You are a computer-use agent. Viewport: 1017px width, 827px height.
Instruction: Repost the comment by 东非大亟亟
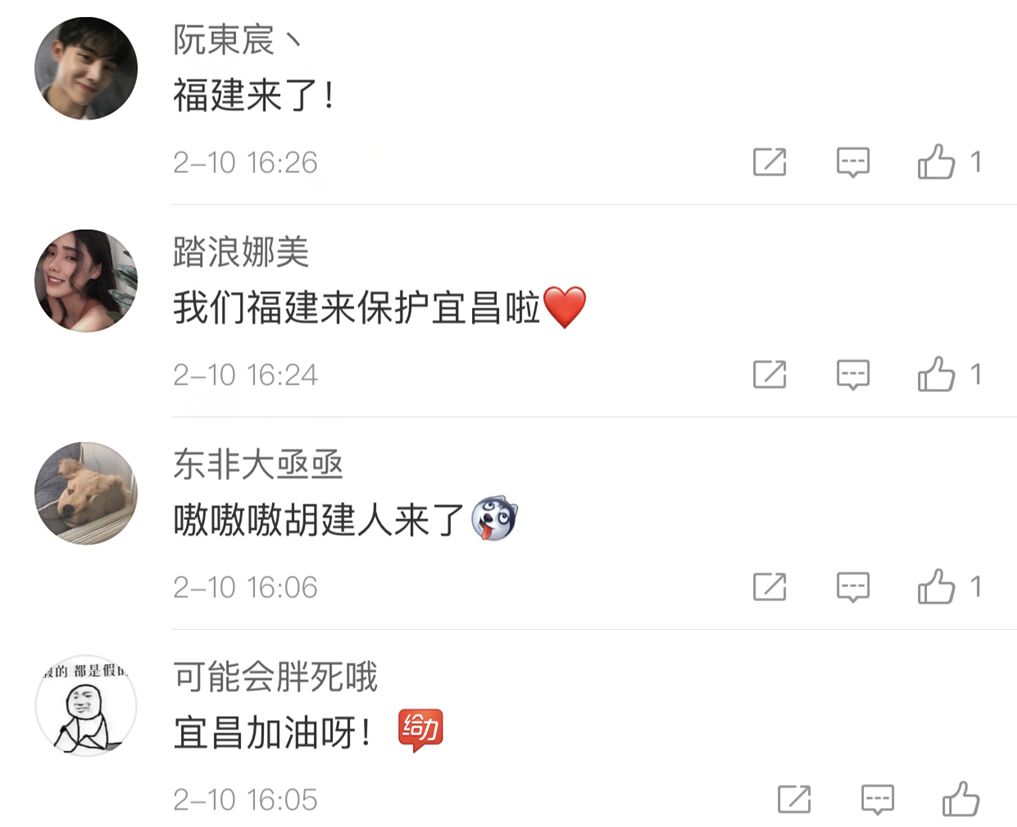point(769,587)
